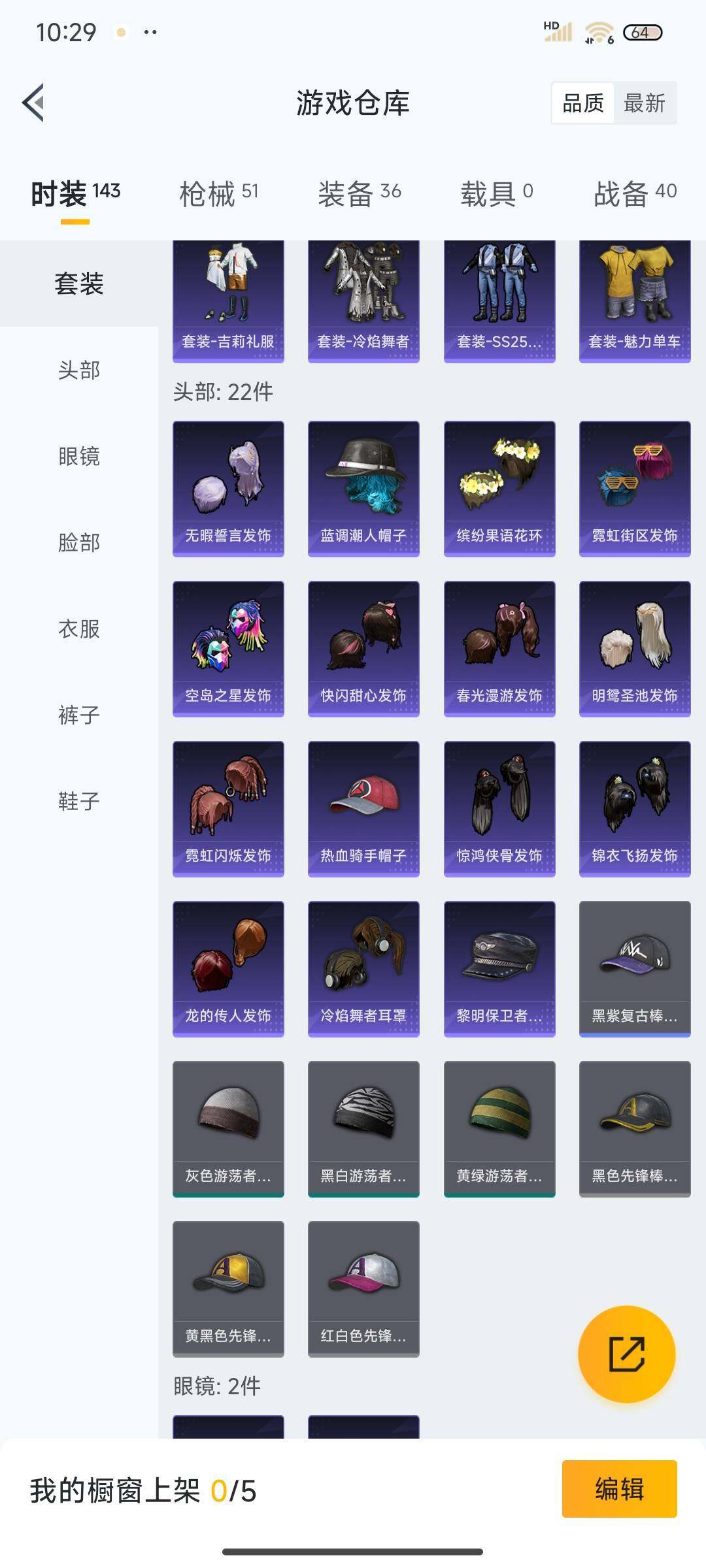Select the 衣服 category
The image size is (706, 1568).
(79, 629)
